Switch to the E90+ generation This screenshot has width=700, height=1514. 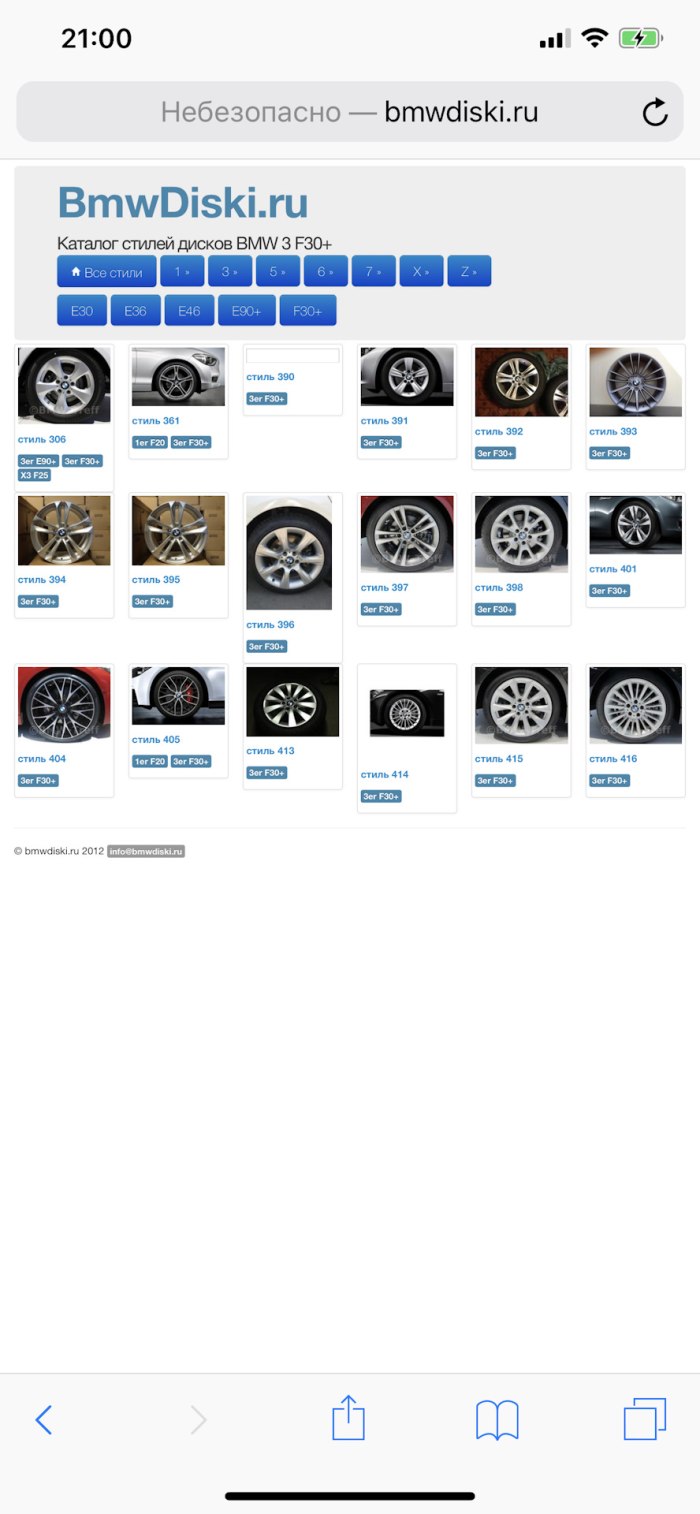[246, 311]
